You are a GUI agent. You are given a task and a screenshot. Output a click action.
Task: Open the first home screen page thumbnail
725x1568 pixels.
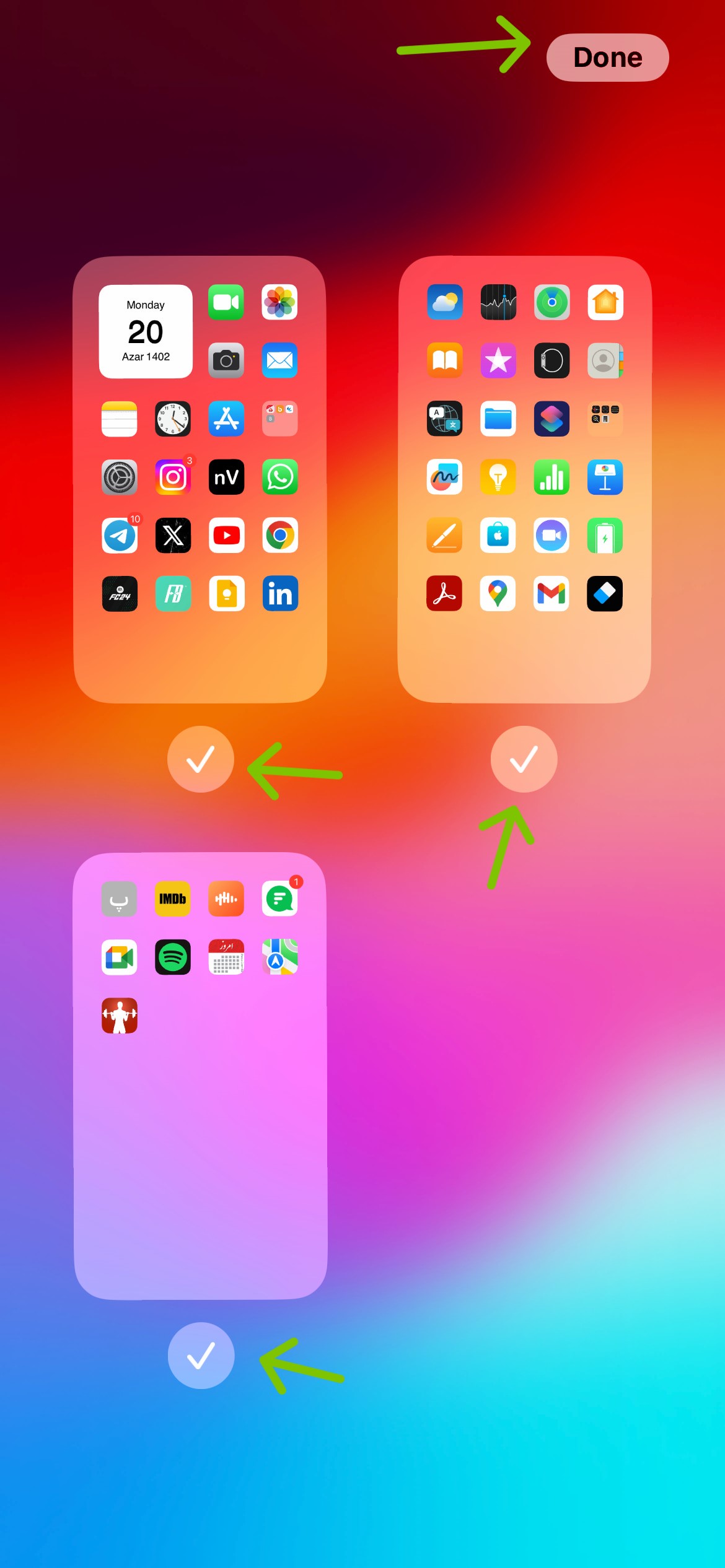[200, 480]
